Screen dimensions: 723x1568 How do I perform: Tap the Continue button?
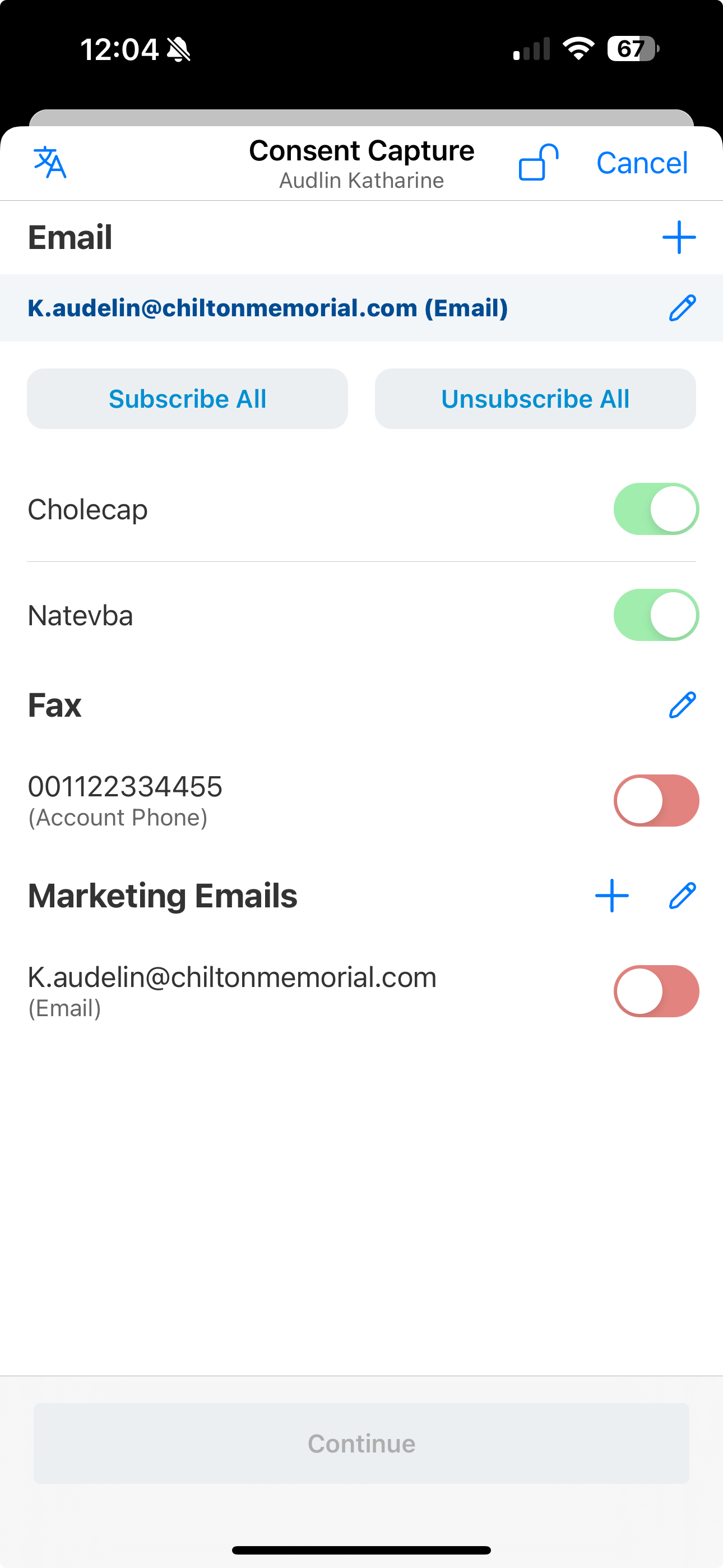[x=361, y=1443]
